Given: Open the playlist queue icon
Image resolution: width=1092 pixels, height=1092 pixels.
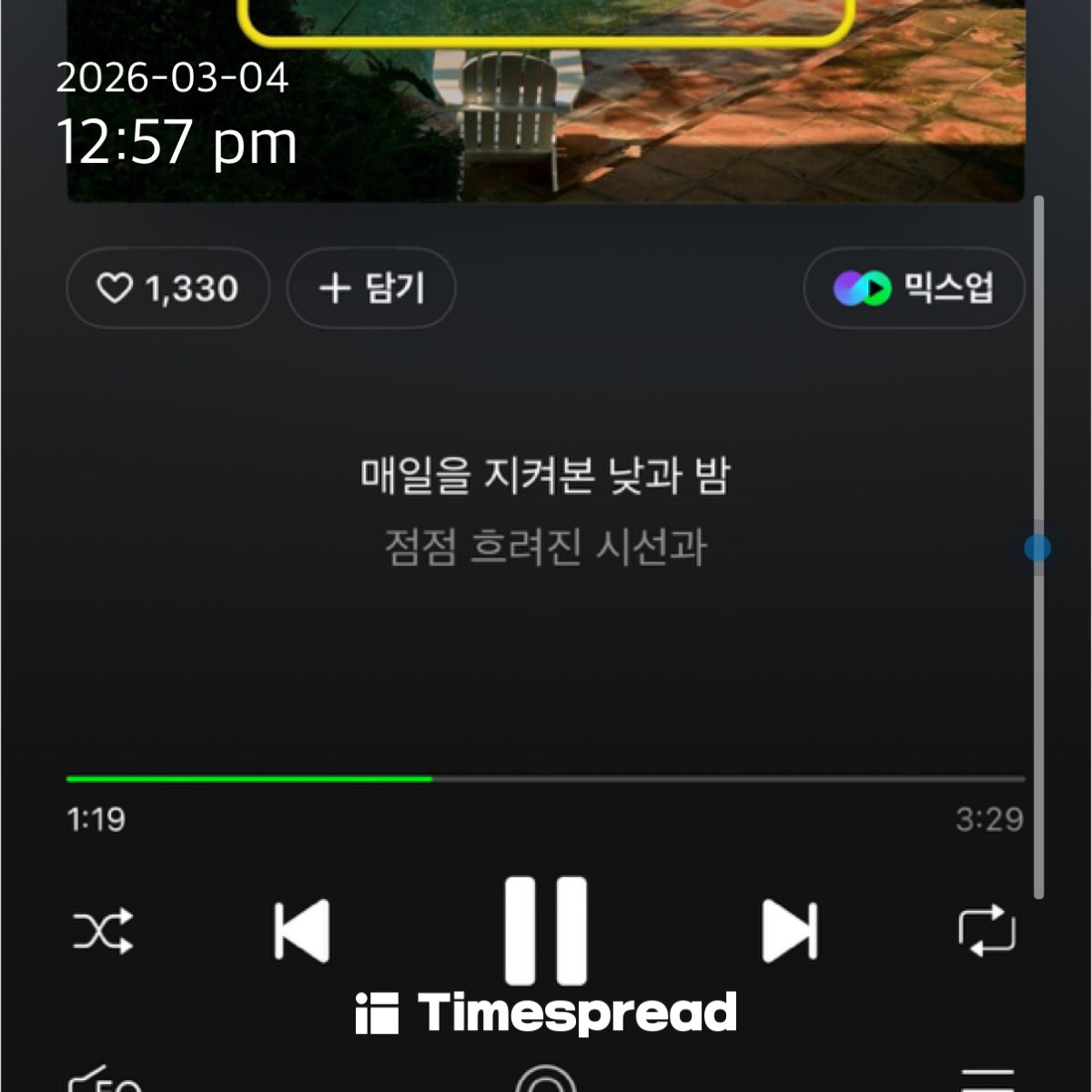Looking at the screenshot, I should coord(987,1081).
